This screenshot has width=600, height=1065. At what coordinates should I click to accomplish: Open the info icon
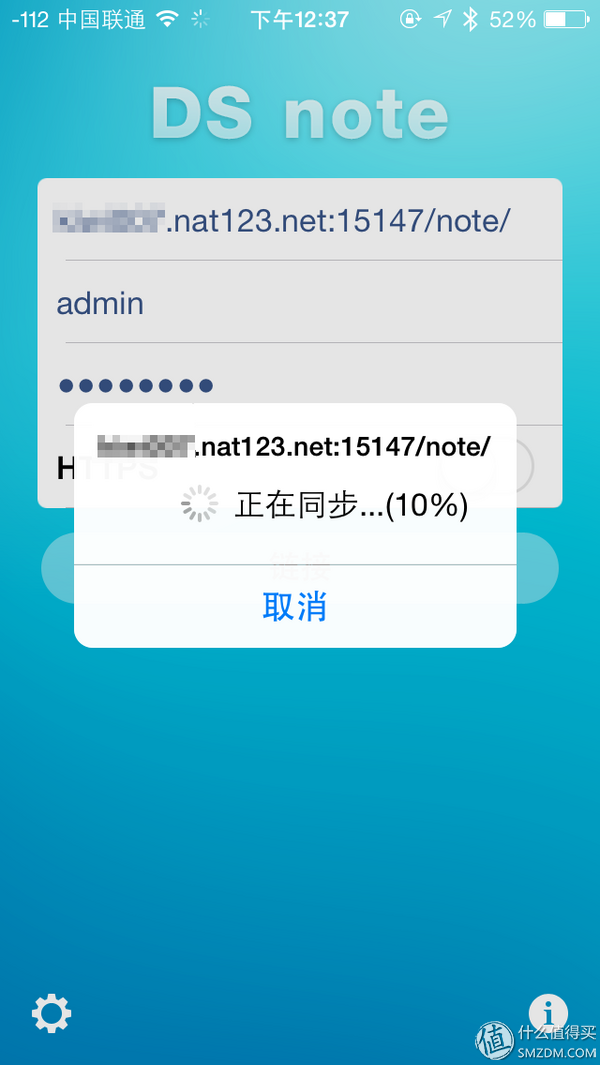(547, 1013)
